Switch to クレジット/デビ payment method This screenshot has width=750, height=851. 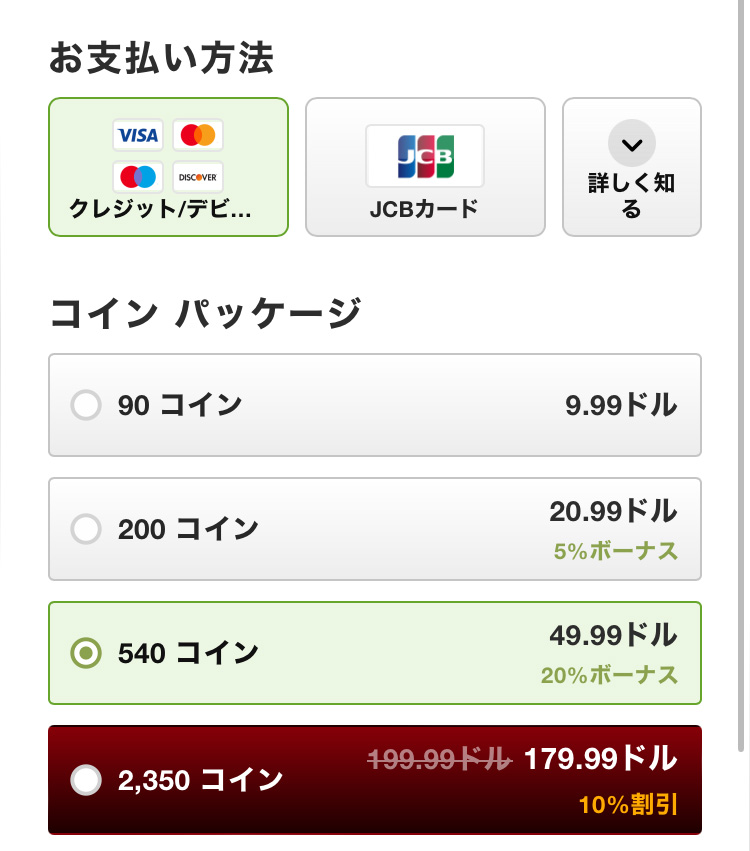coord(168,167)
